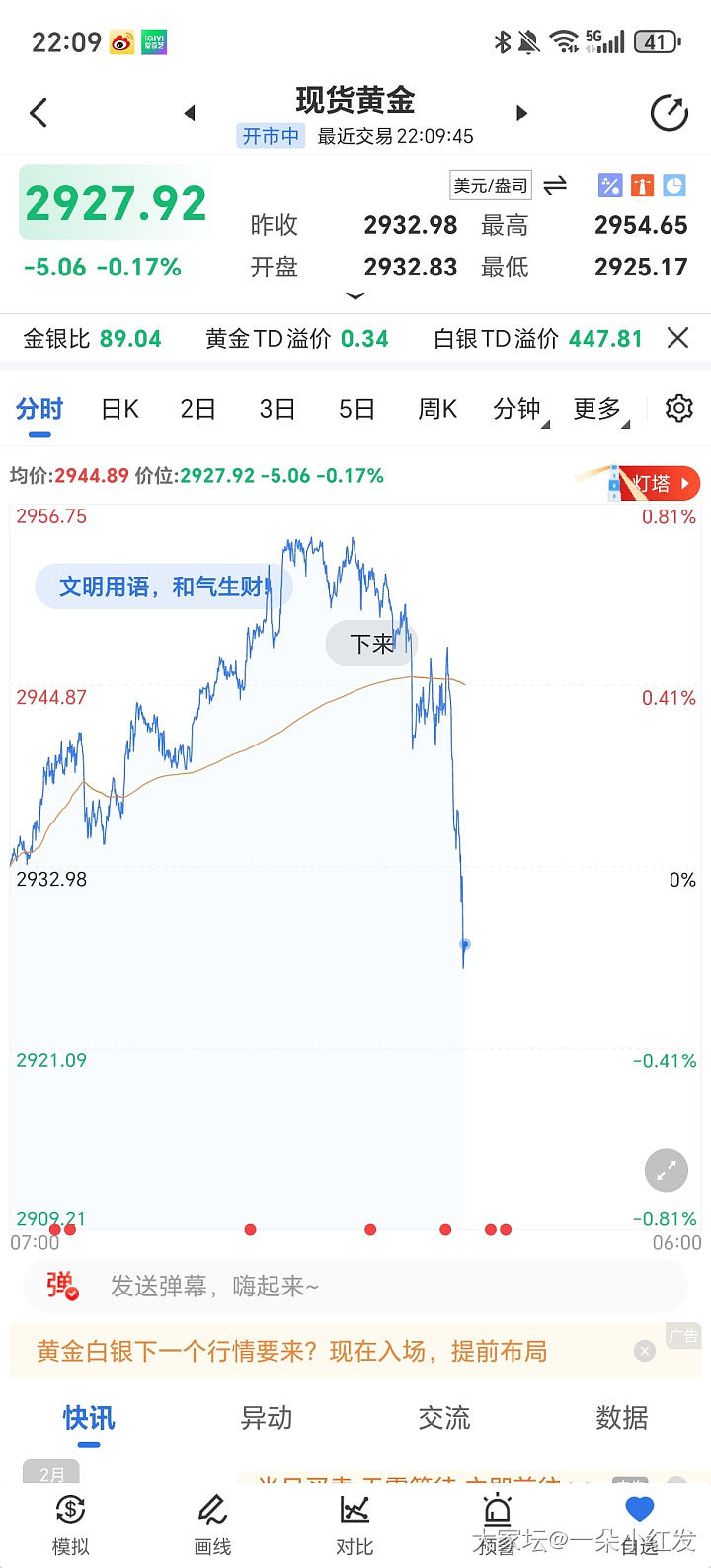Image resolution: width=711 pixels, height=1568 pixels.
Task: Change the 美元/盎司 unit selector
Action: [491, 186]
